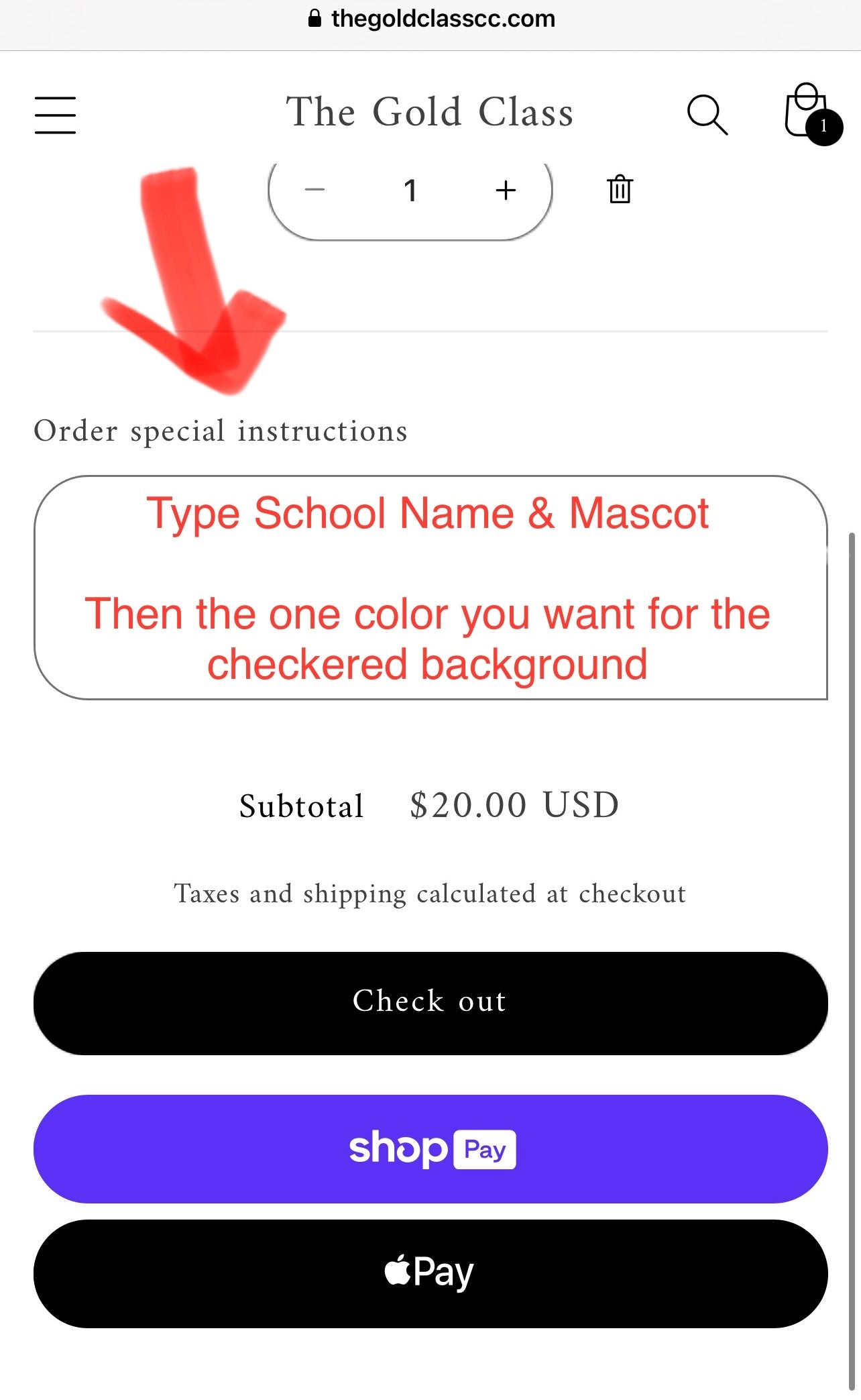Increase item quantity with plus
Screen dimensions: 861x1400
pos(506,190)
